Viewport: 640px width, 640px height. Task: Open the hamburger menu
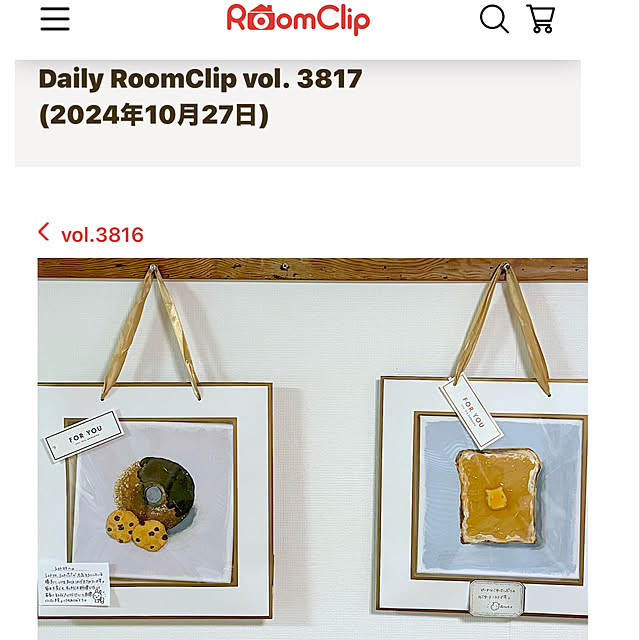click(55, 19)
